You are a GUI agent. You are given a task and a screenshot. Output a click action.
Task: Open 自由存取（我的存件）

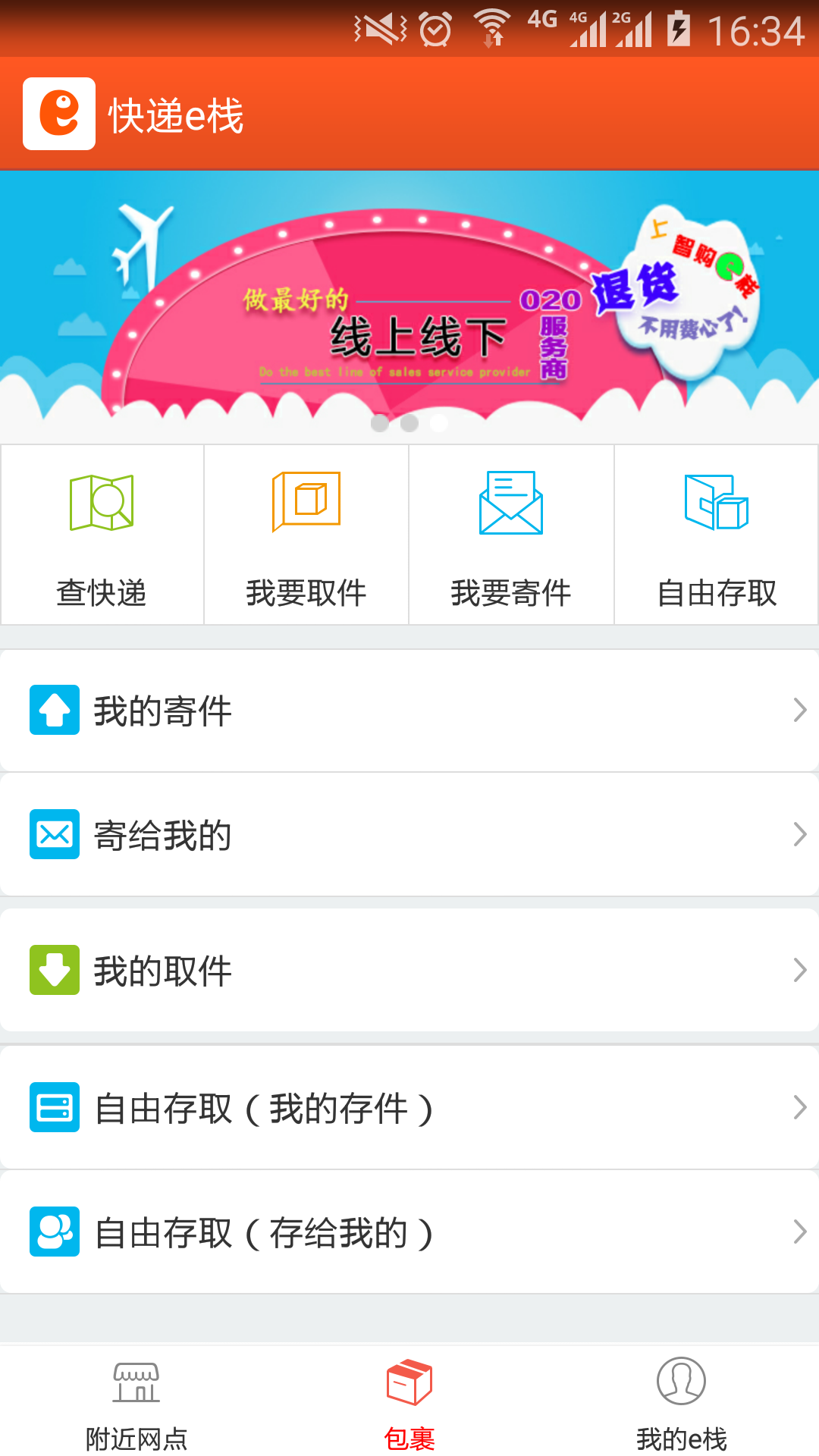coord(409,1108)
